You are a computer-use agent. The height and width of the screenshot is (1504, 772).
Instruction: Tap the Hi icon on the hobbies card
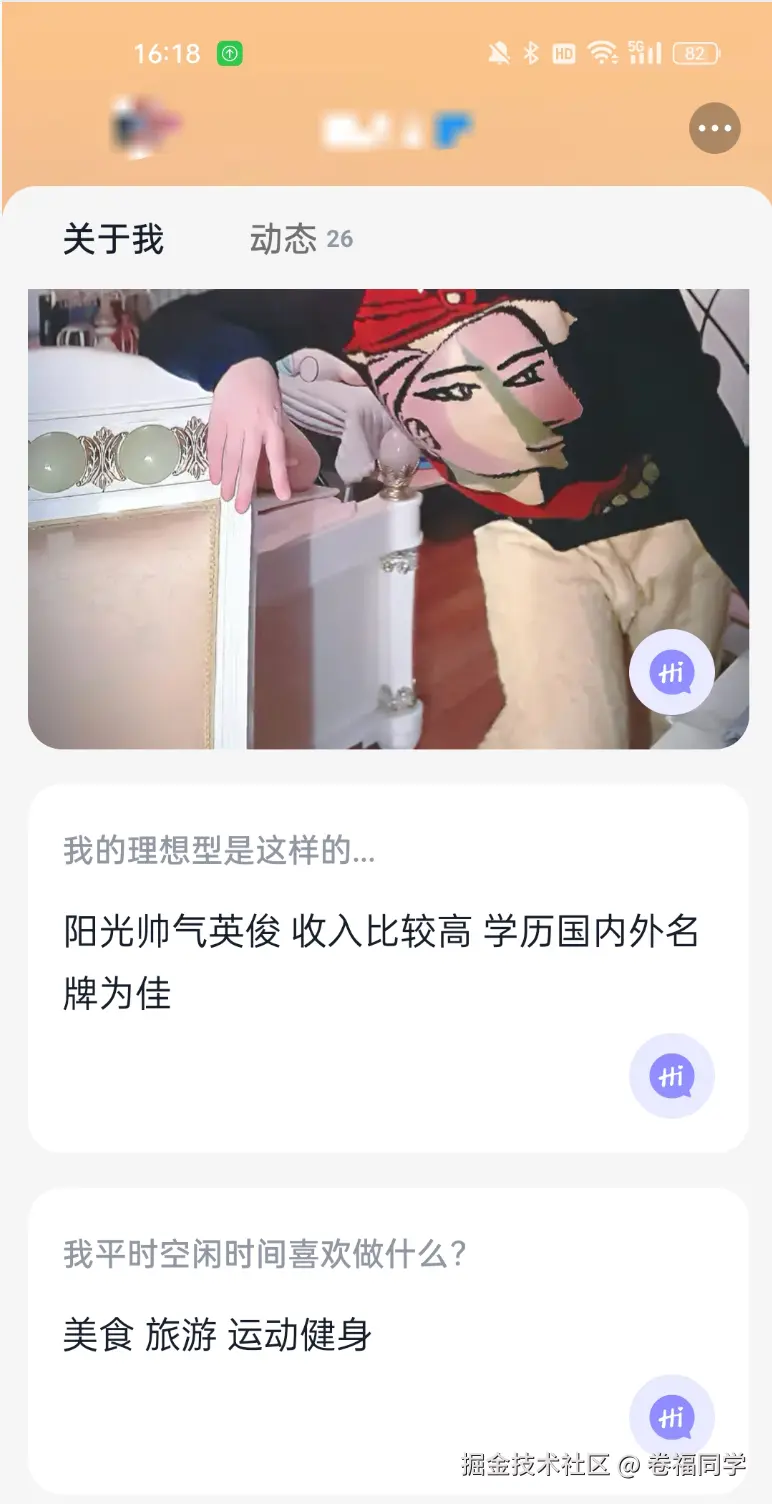(671, 1417)
